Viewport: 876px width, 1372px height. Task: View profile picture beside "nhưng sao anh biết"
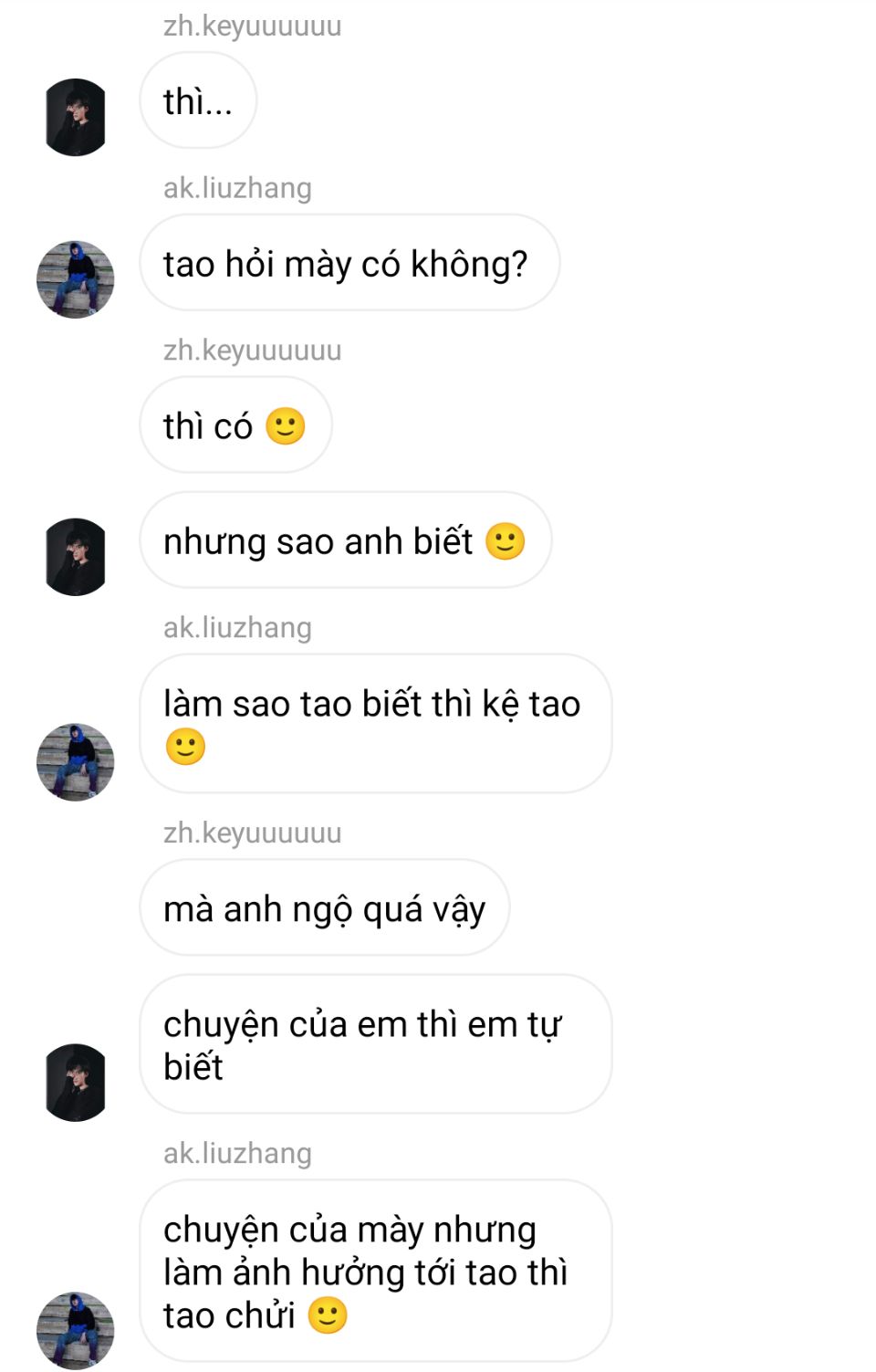[x=76, y=557]
